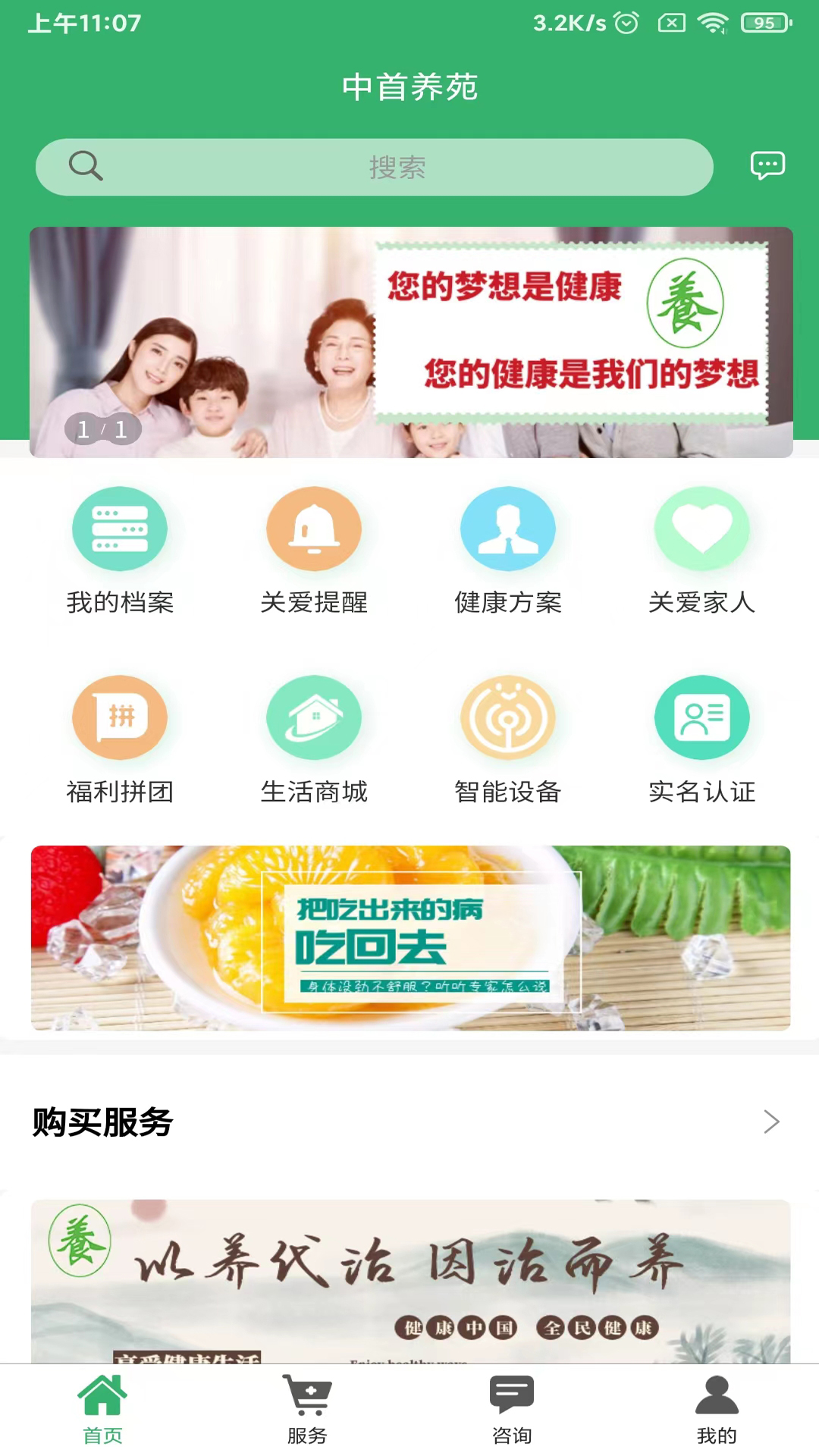The width and height of the screenshot is (819, 1456).
Task: Switch to the 我的 tab
Action: click(x=717, y=1409)
